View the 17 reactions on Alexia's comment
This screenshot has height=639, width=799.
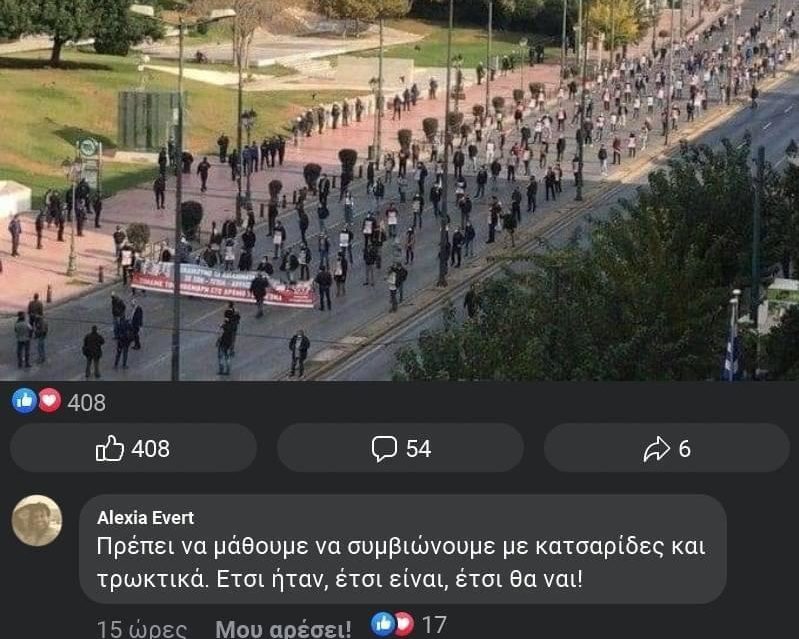(409, 625)
